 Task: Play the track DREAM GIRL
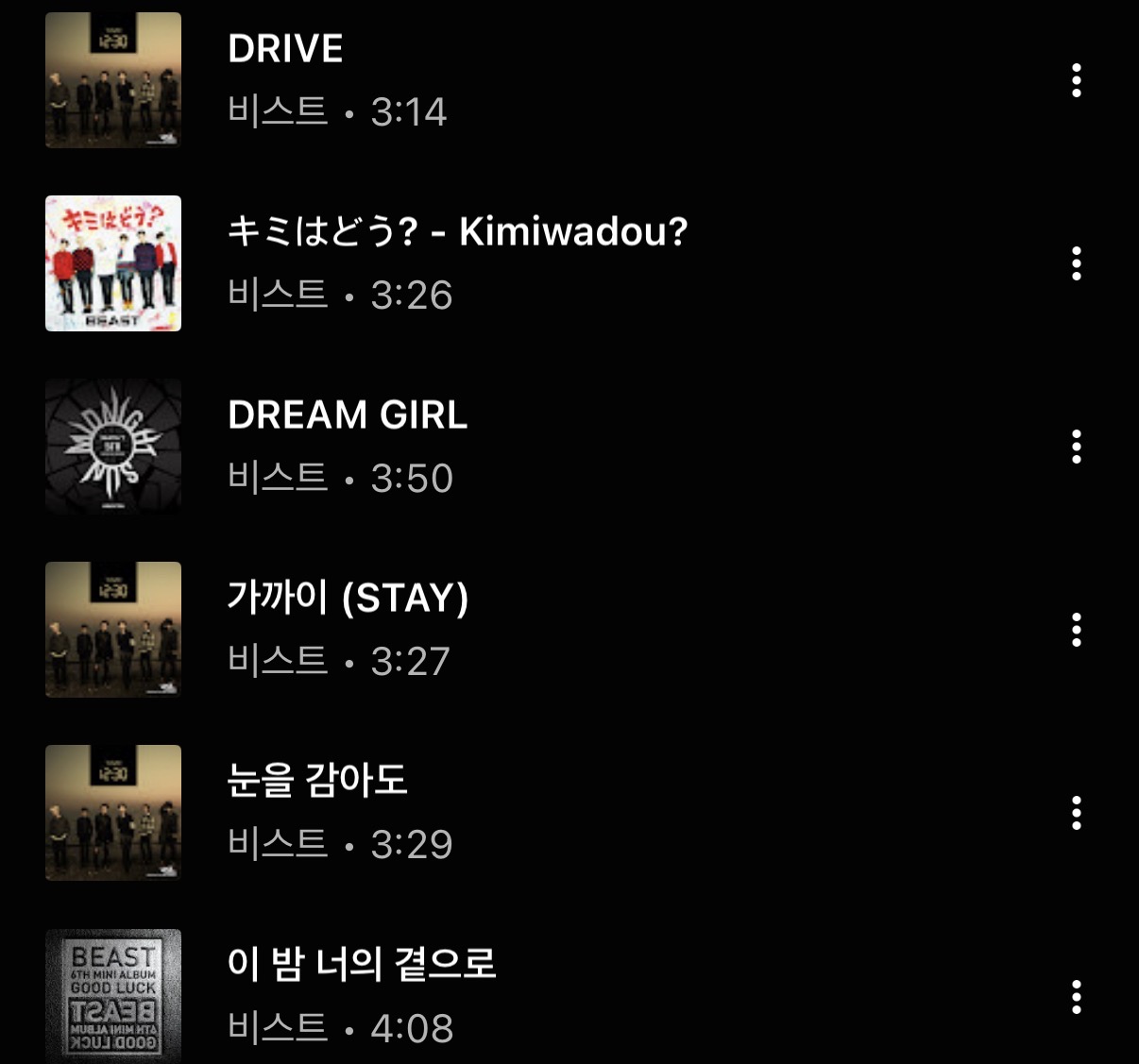tap(348, 415)
